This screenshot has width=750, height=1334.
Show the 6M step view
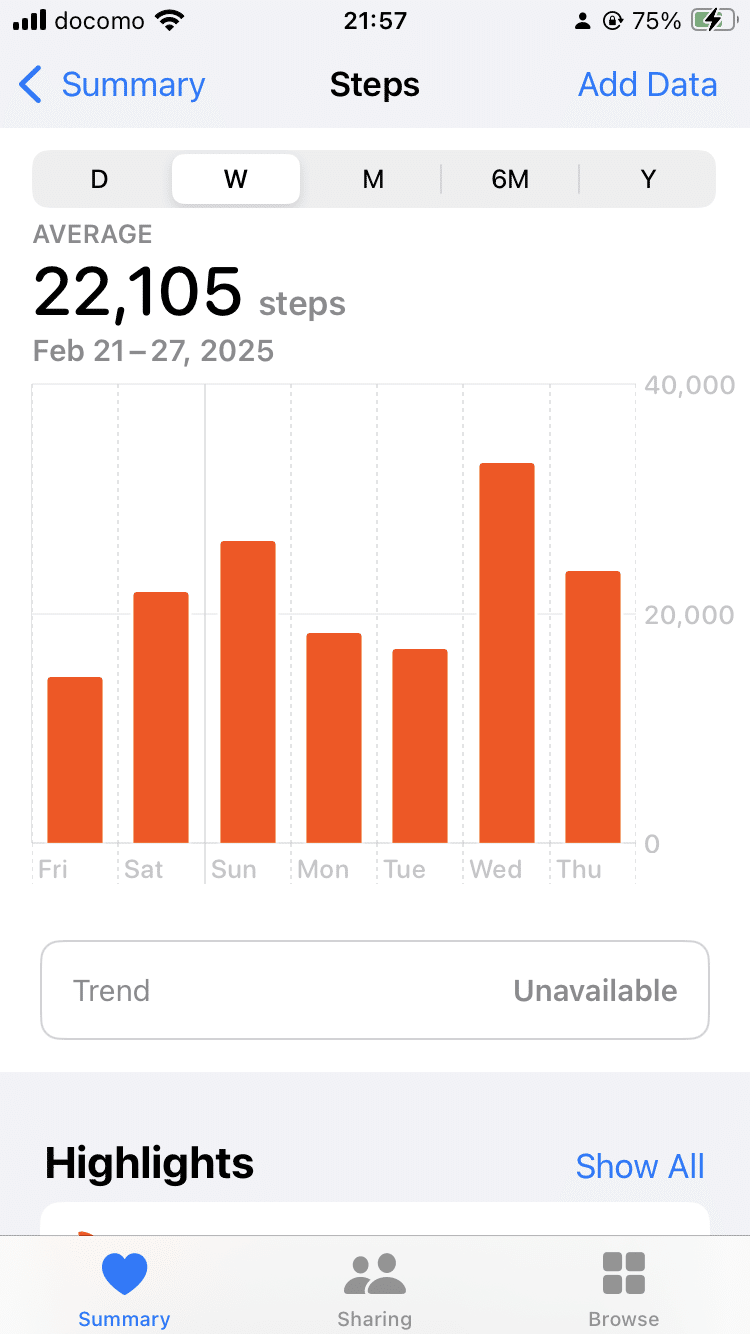[510, 179]
